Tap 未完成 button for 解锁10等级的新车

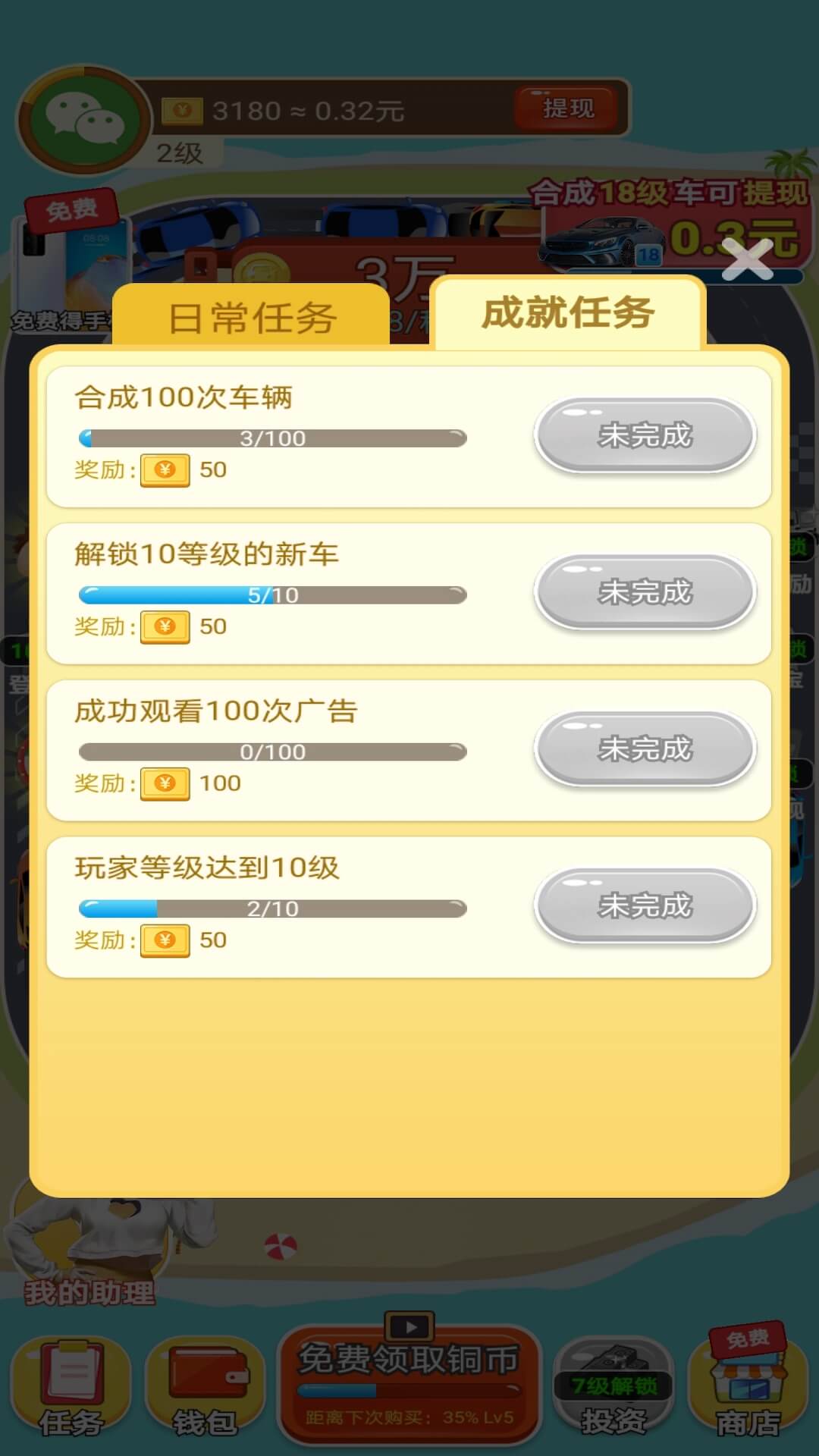644,592
